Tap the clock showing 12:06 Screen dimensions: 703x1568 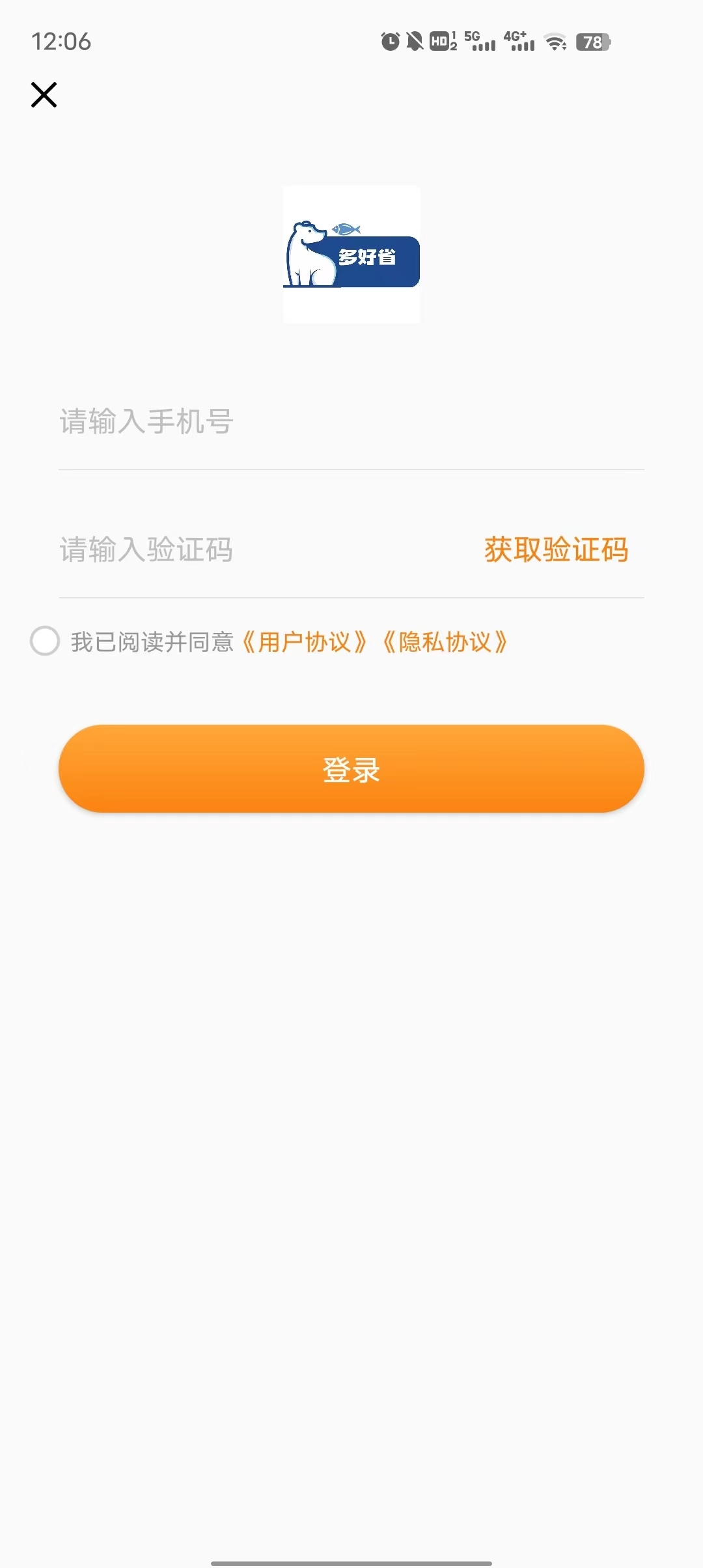coord(59,41)
